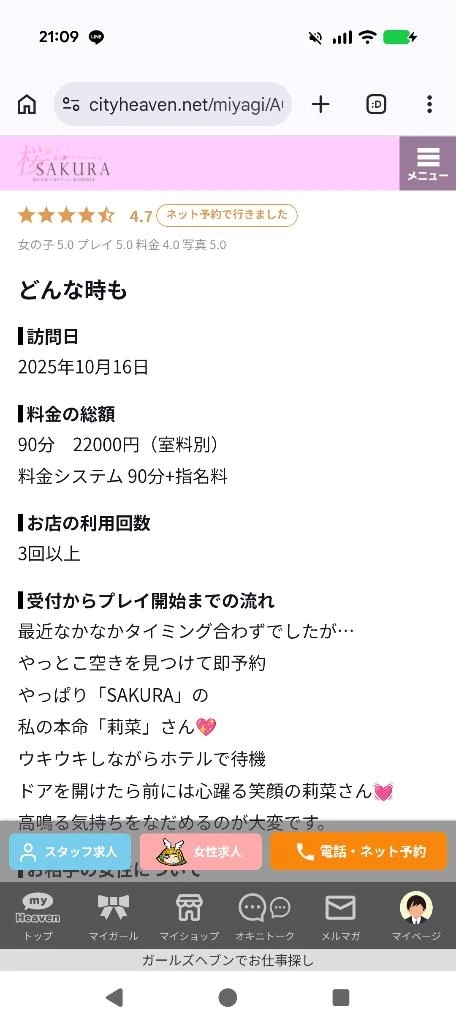Tap the system back button
456x1024 pixels.
pos(114,997)
